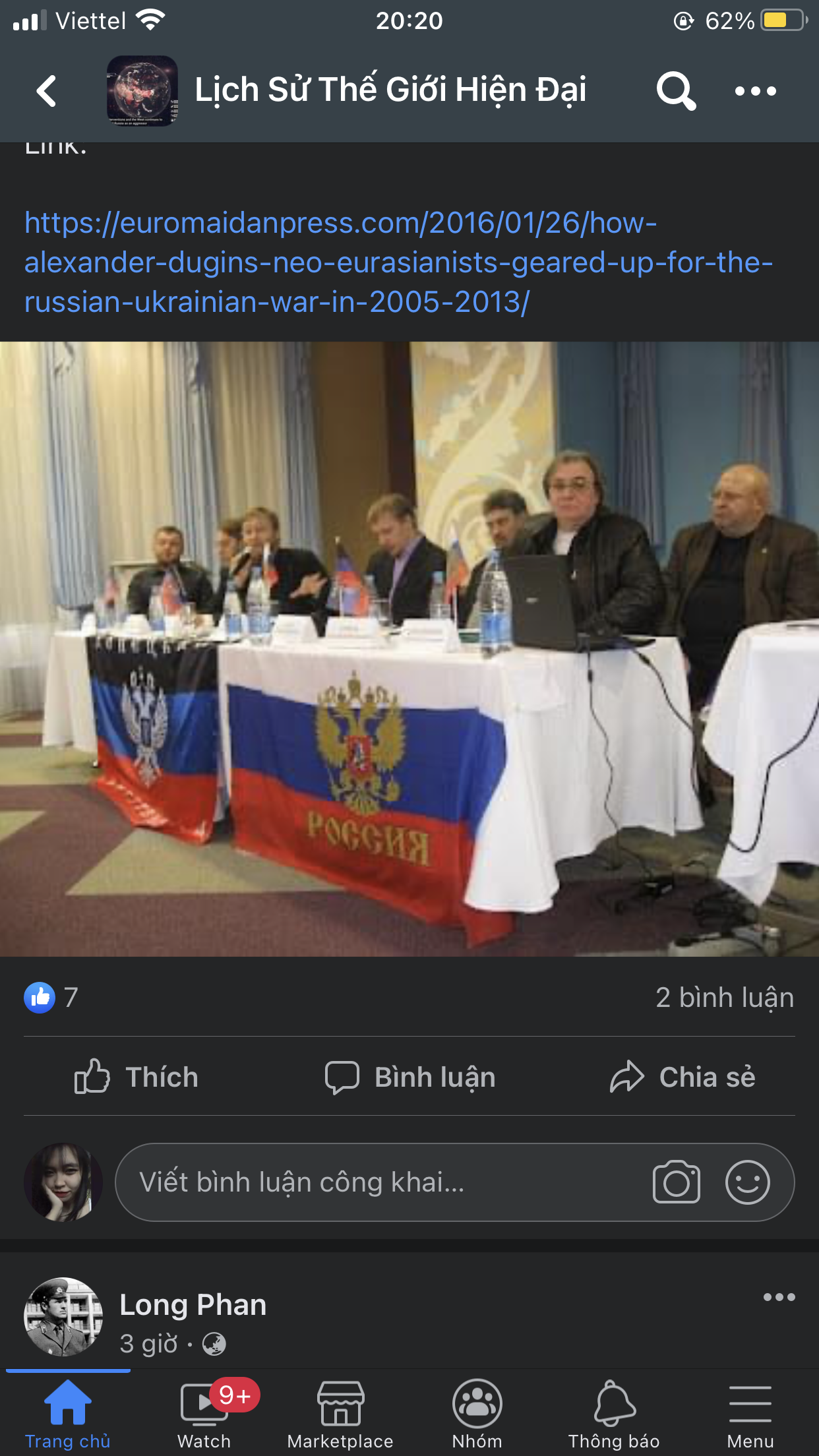819x1456 pixels.
Task: Like the post with Thích button
Action: point(136,1077)
